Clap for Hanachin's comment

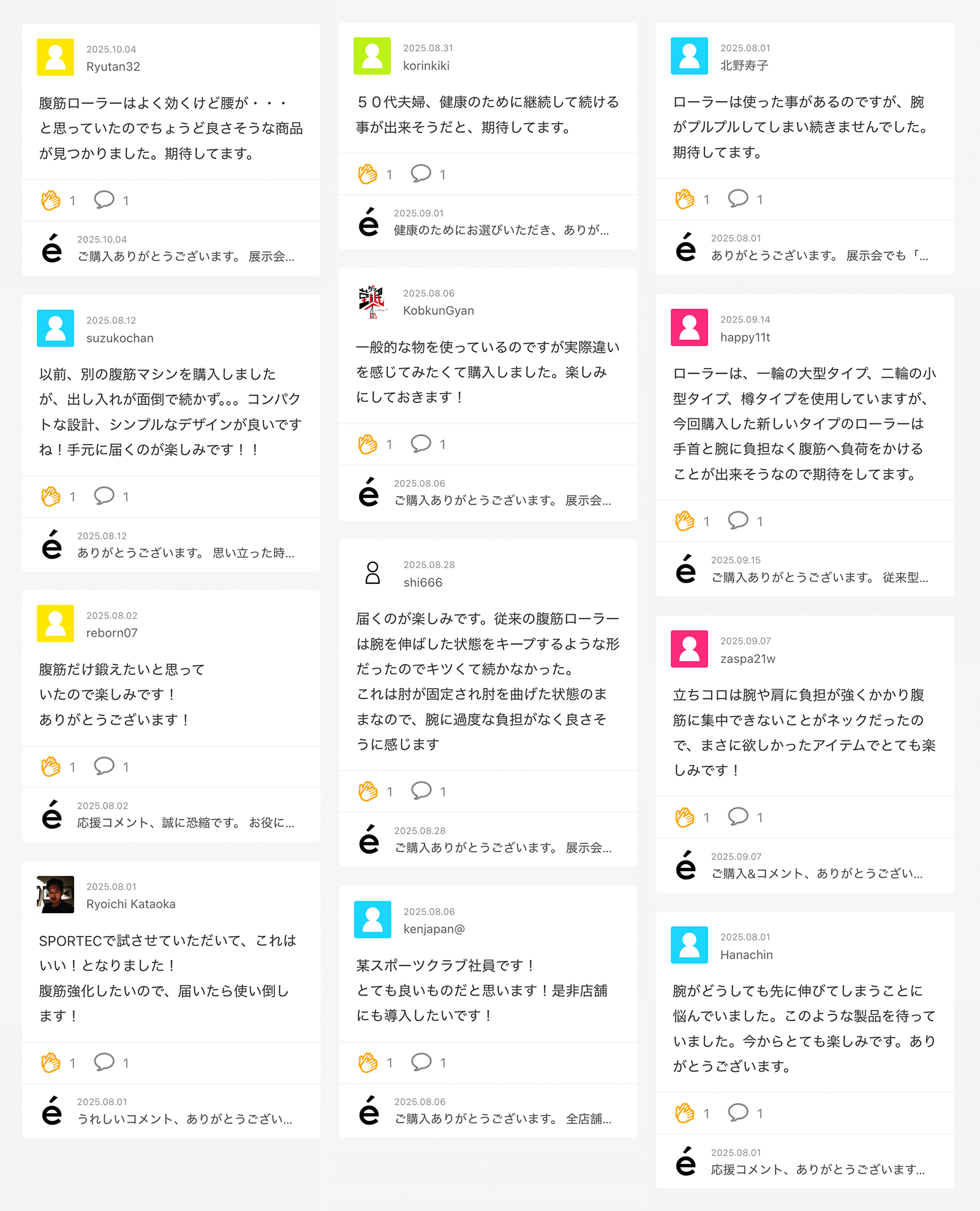(685, 1113)
